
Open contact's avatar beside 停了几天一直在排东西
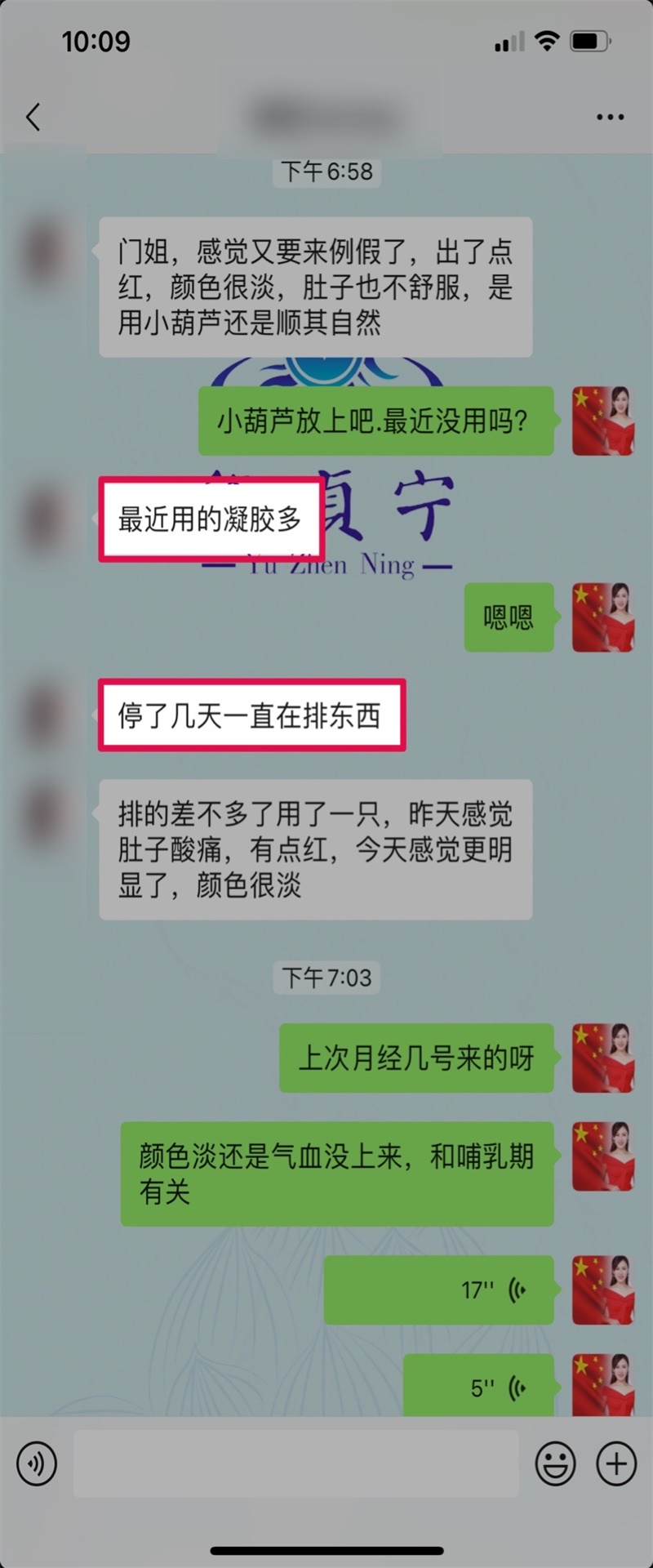(45, 715)
